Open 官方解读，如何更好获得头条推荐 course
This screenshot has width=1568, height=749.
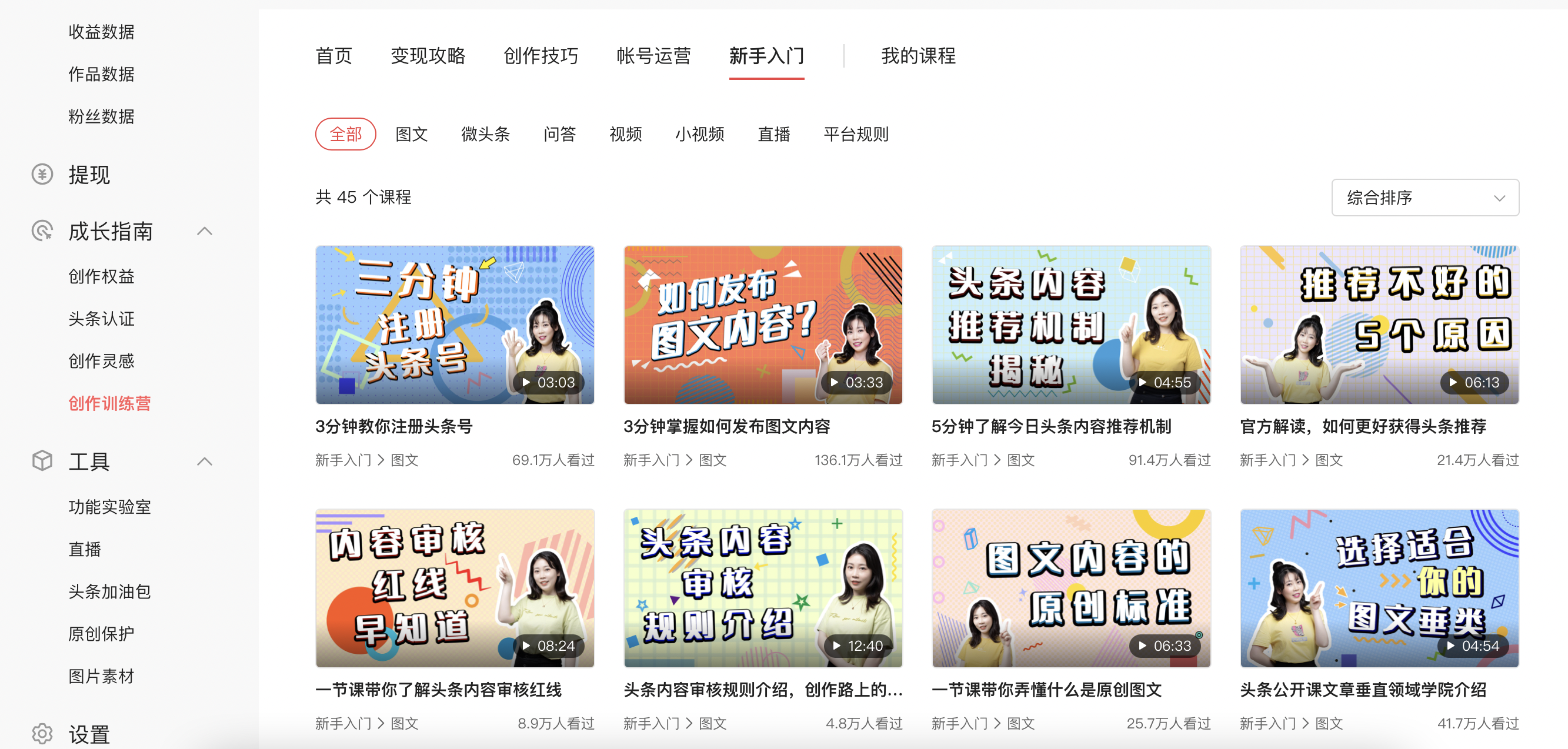coord(1379,325)
